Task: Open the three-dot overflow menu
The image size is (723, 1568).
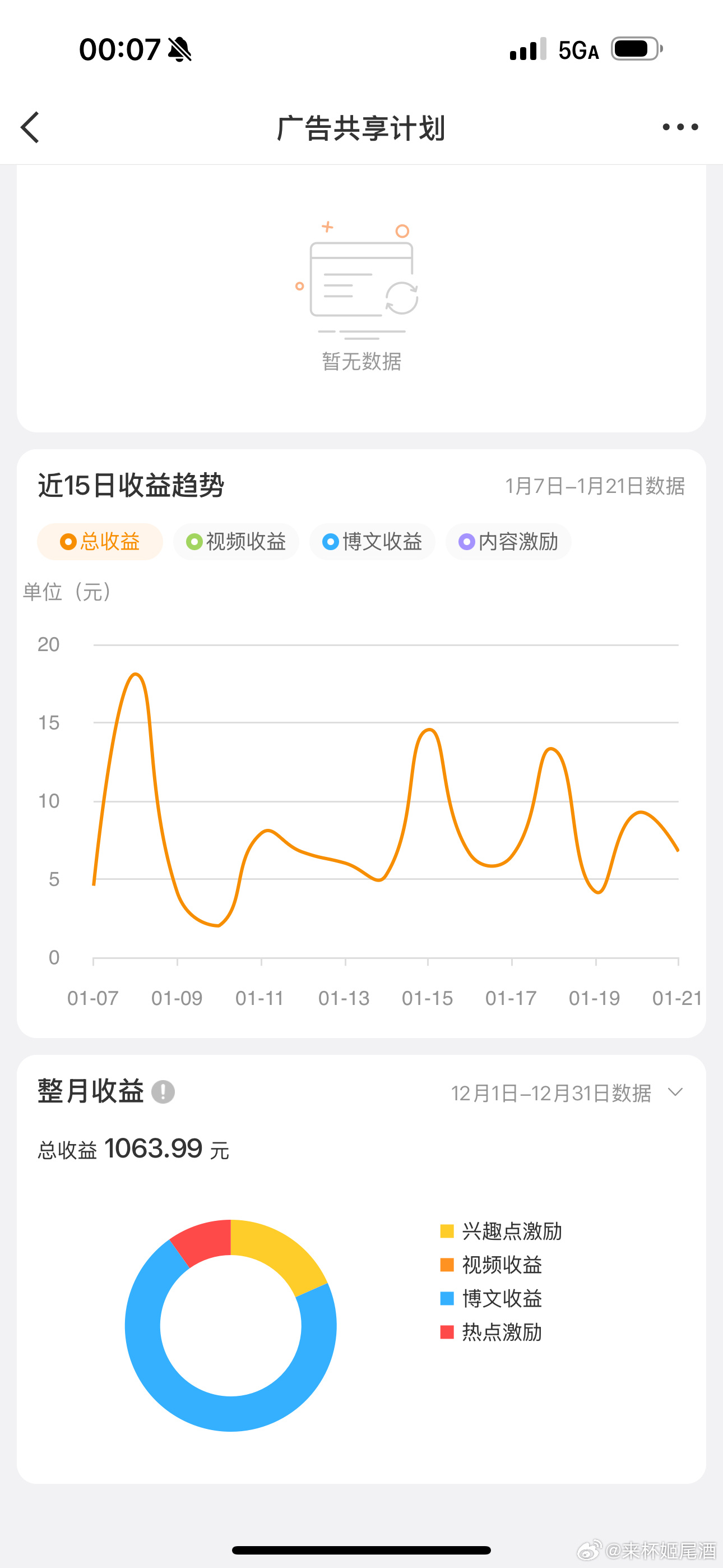Action: pos(680,127)
